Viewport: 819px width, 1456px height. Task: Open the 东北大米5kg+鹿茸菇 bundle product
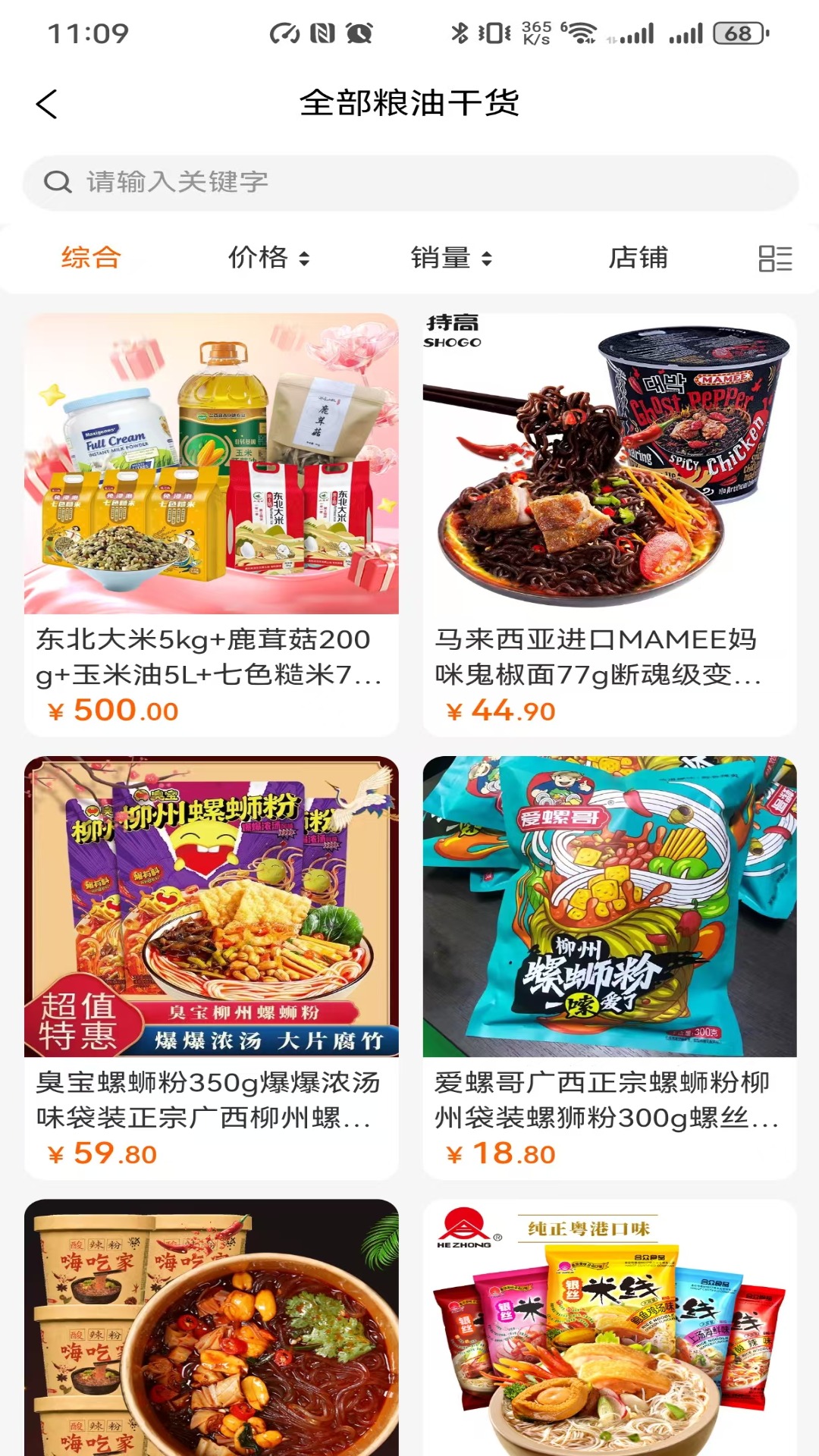[x=211, y=523]
